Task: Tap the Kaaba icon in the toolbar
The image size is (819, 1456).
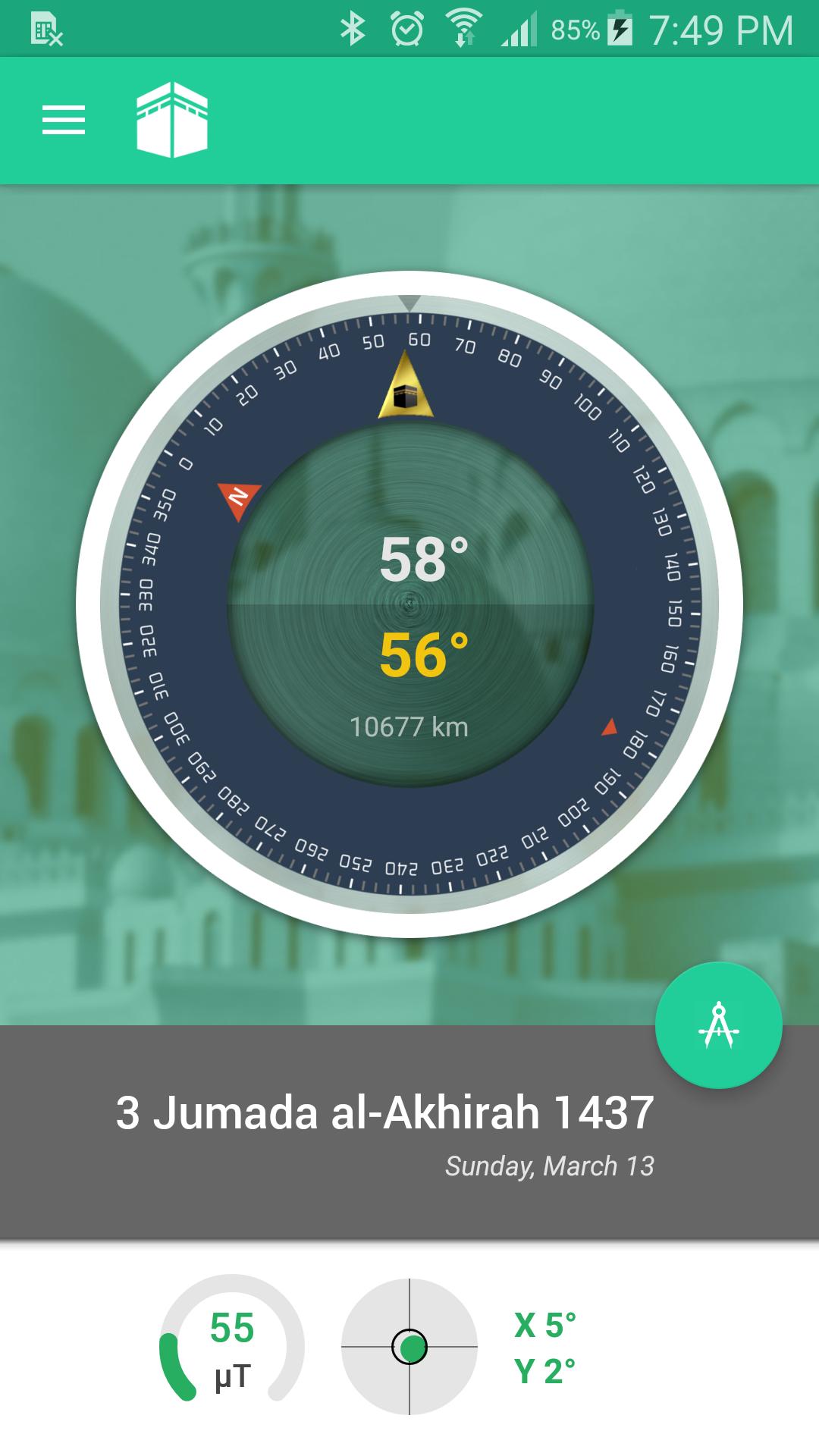Action: click(173, 120)
